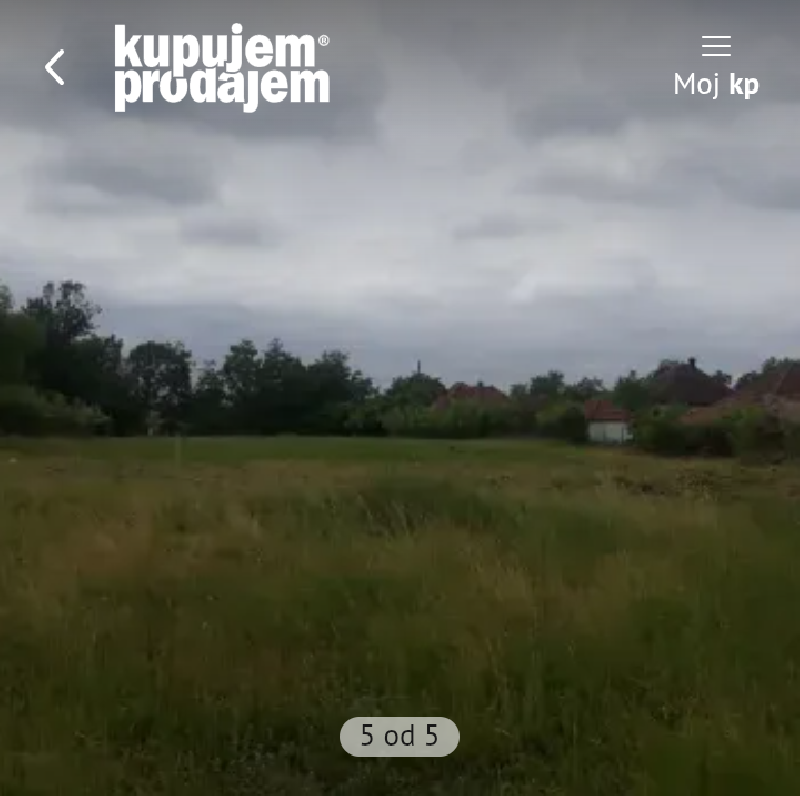
Task: Go back using the arrow icon
Action: coord(55,68)
